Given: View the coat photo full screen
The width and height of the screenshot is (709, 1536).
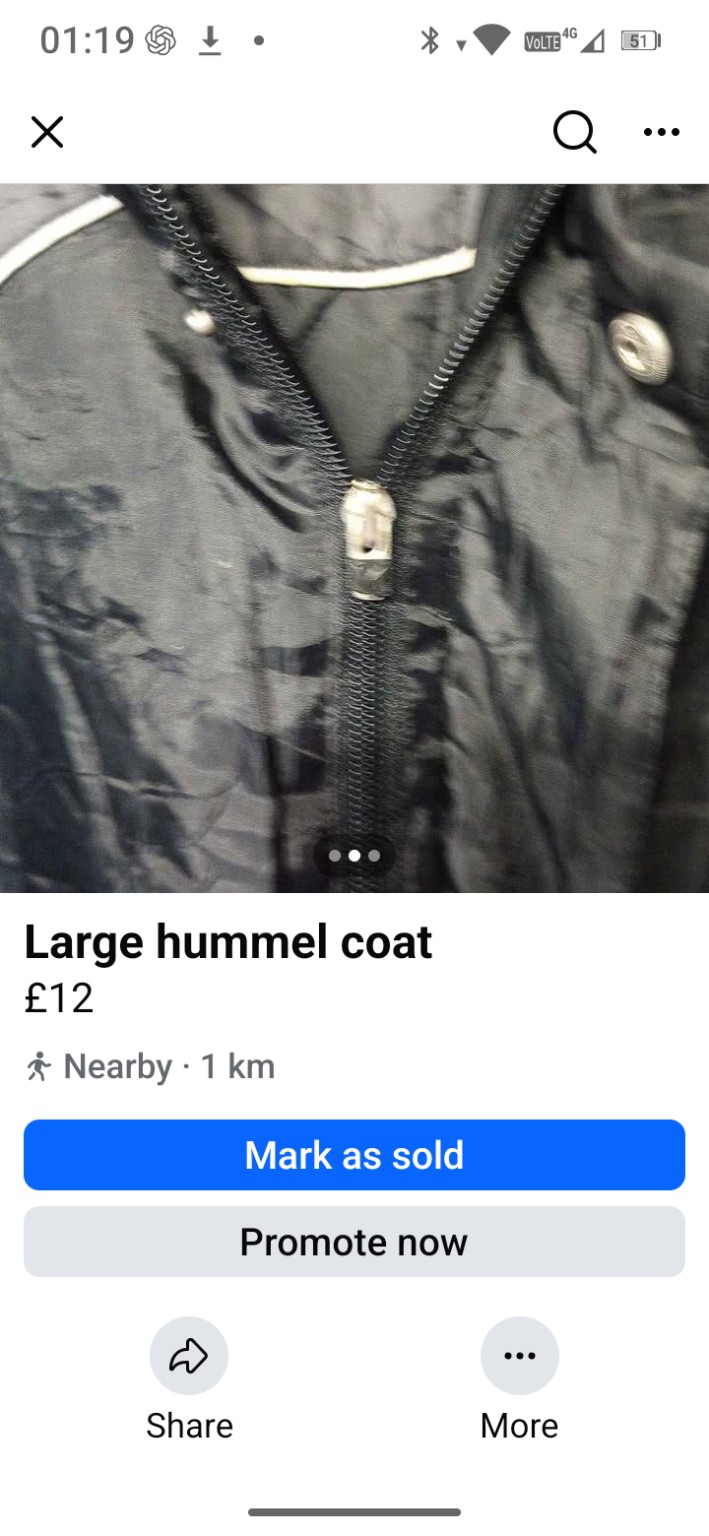Looking at the screenshot, I should point(354,538).
